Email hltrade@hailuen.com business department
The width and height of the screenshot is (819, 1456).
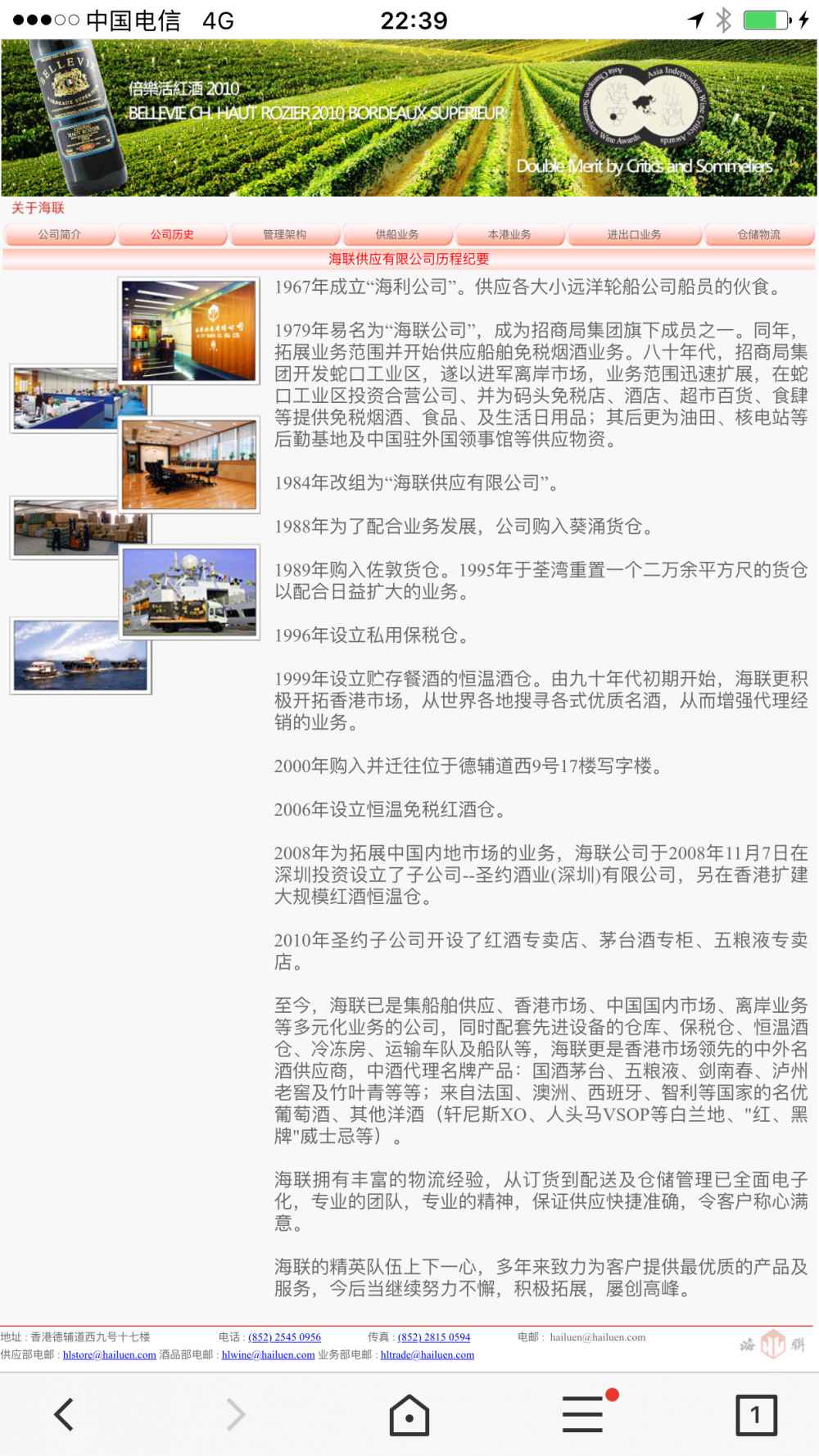[x=427, y=1354]
